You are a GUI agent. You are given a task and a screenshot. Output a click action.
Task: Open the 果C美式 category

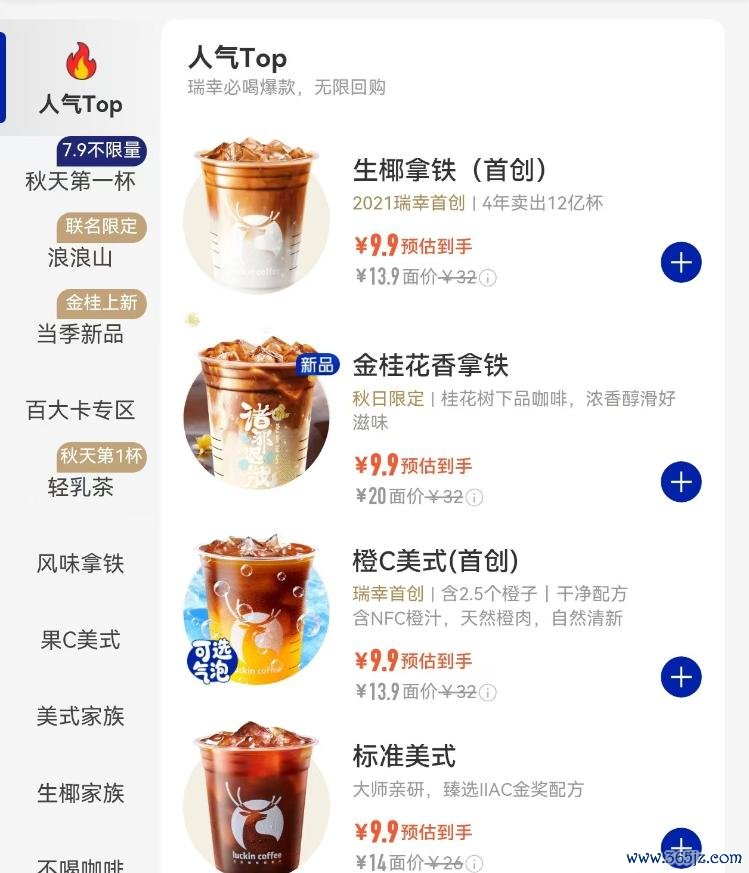[x=80, y=640]
